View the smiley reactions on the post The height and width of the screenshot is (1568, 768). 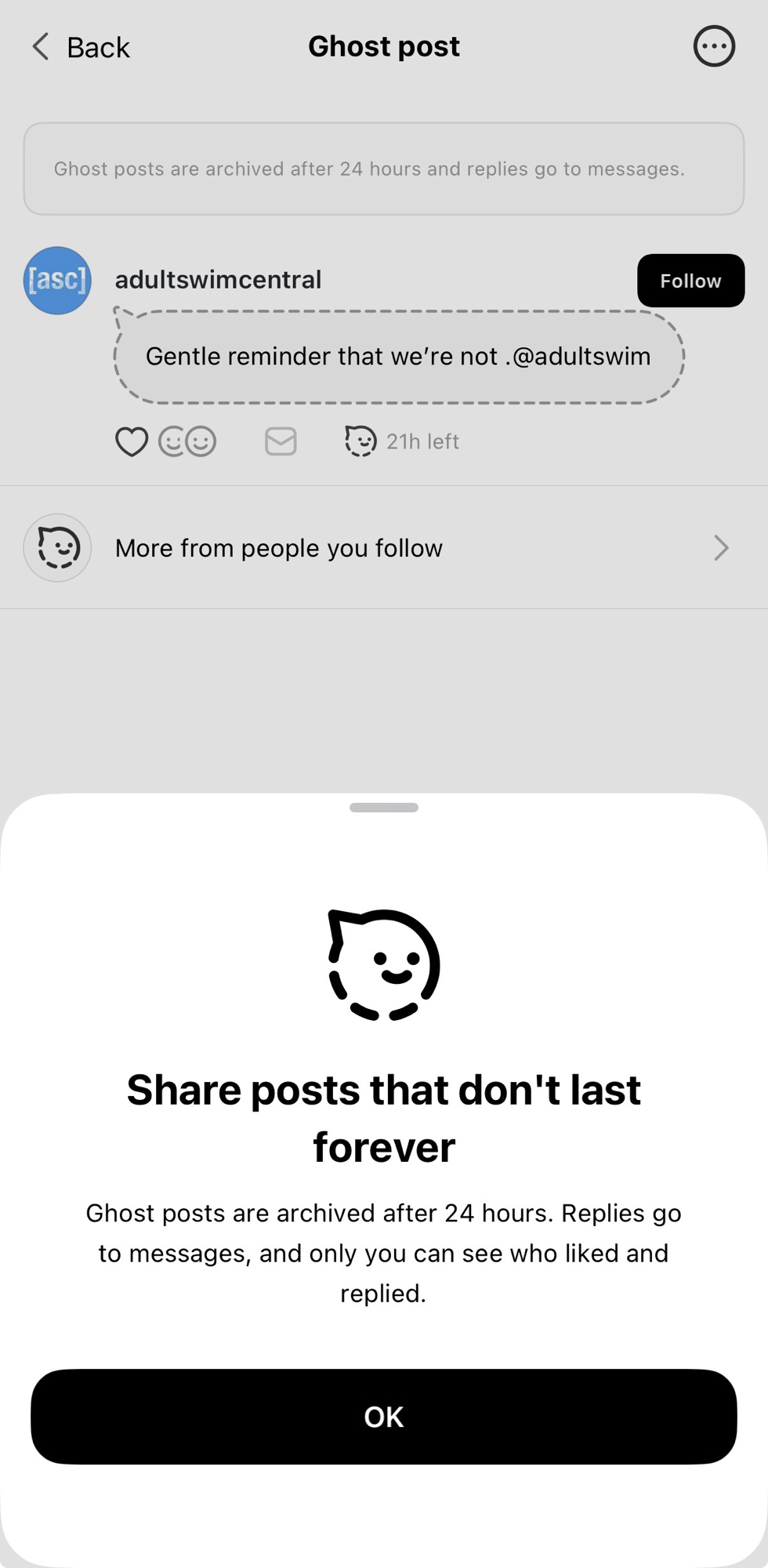[x=187, y=441]
